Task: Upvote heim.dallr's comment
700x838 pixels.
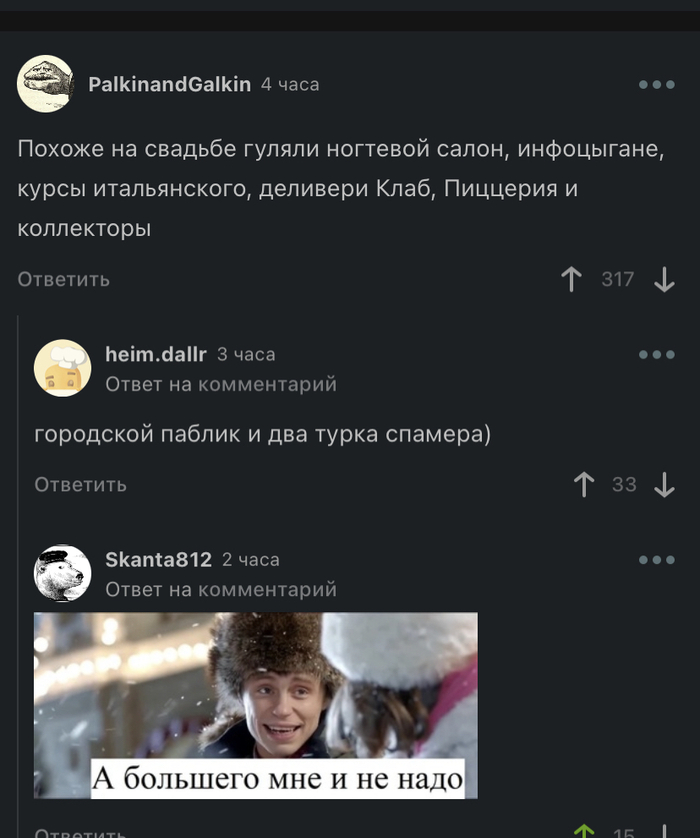Action: coord(585,485)
